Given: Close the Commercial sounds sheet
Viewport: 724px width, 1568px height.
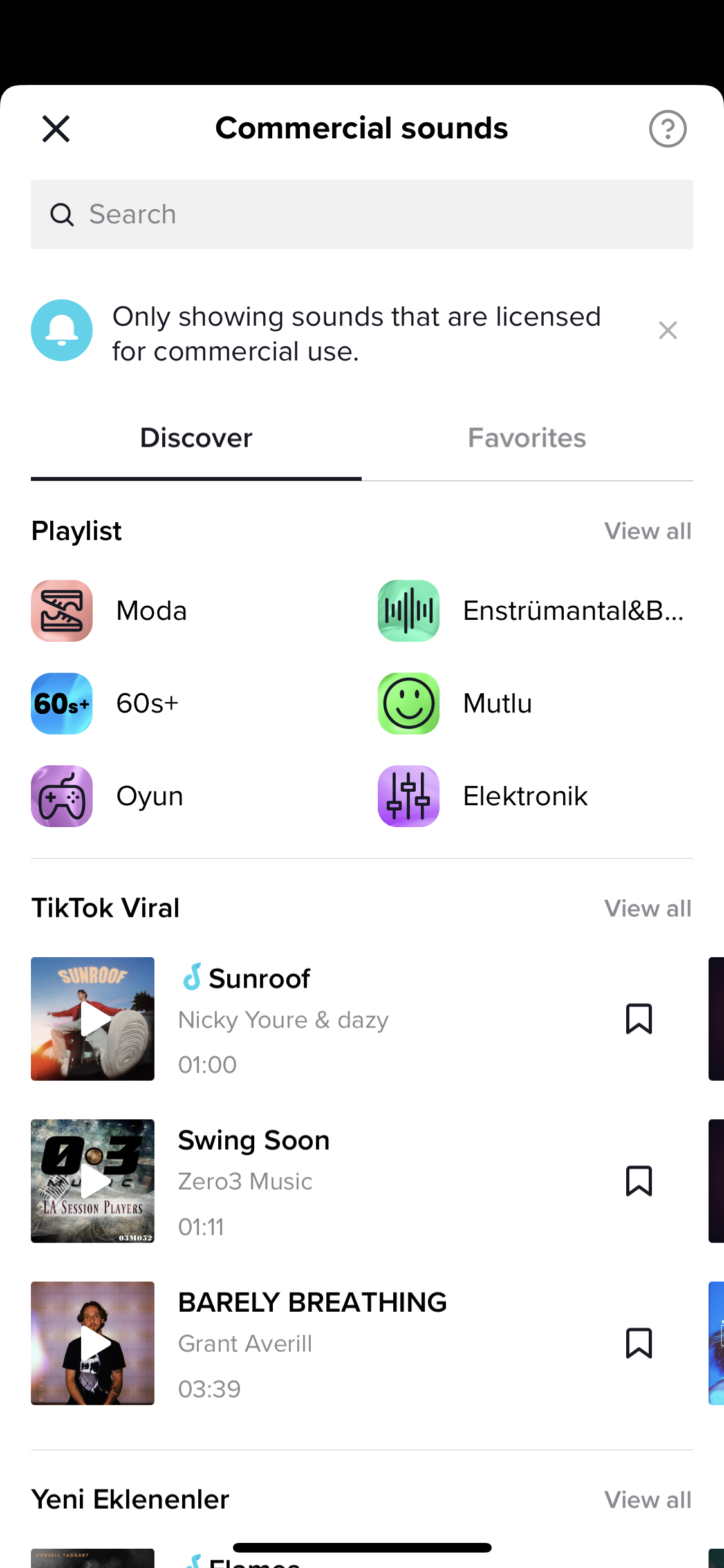Looking at the screenshot, I should tap(56, 129).
